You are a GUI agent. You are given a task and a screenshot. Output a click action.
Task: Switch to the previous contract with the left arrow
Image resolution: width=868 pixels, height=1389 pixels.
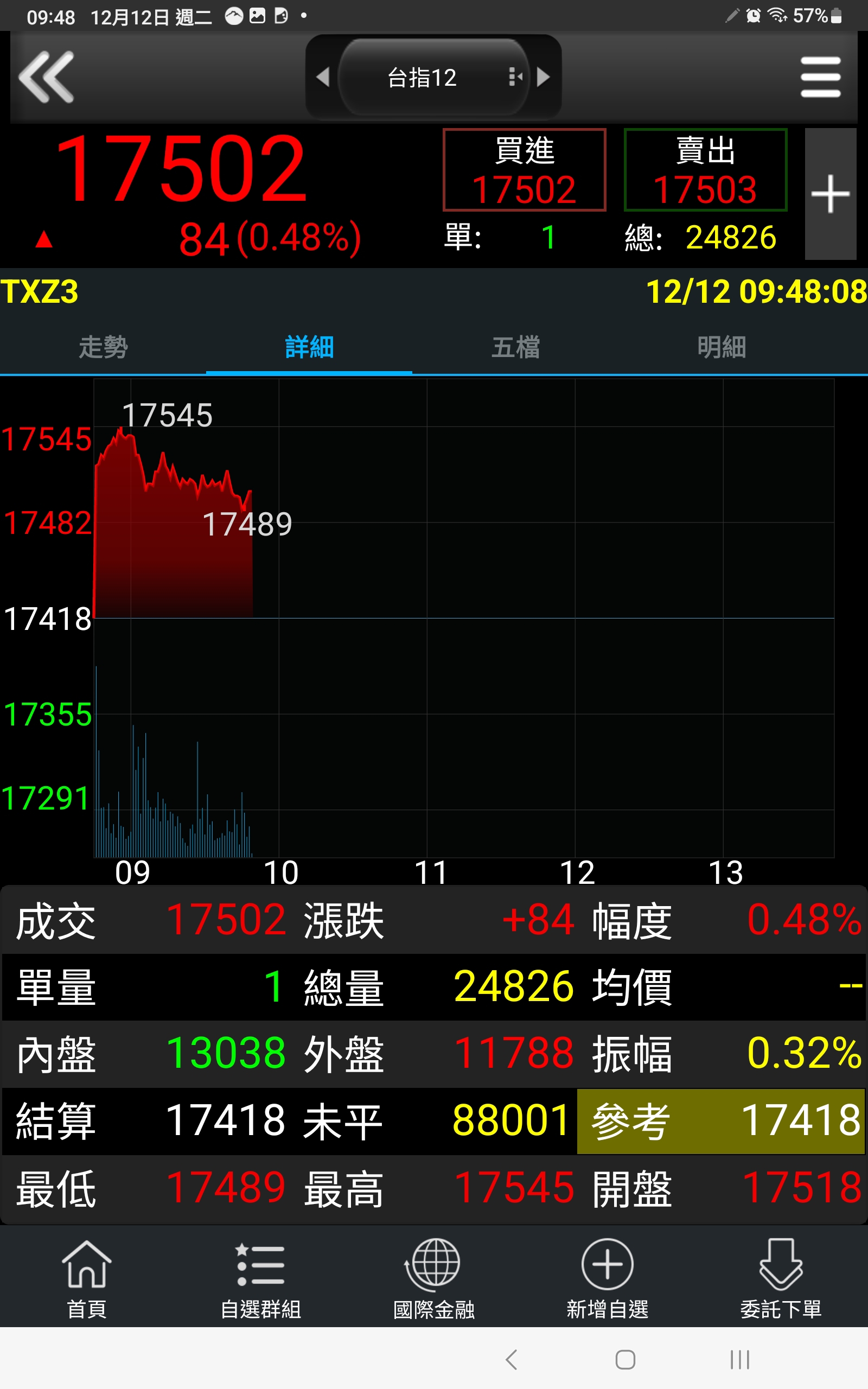click(323, 77)
